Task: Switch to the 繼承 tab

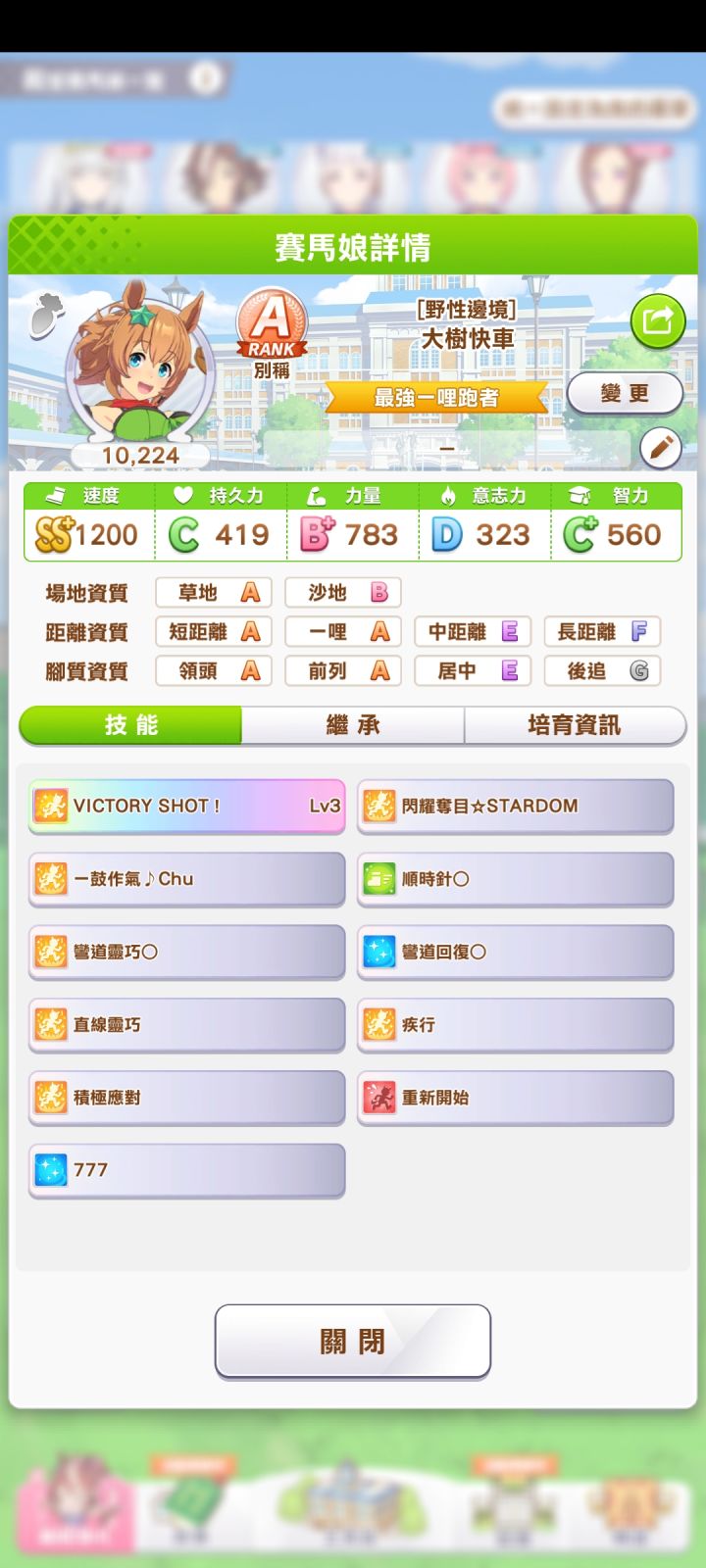Action: tap(351, 725)
